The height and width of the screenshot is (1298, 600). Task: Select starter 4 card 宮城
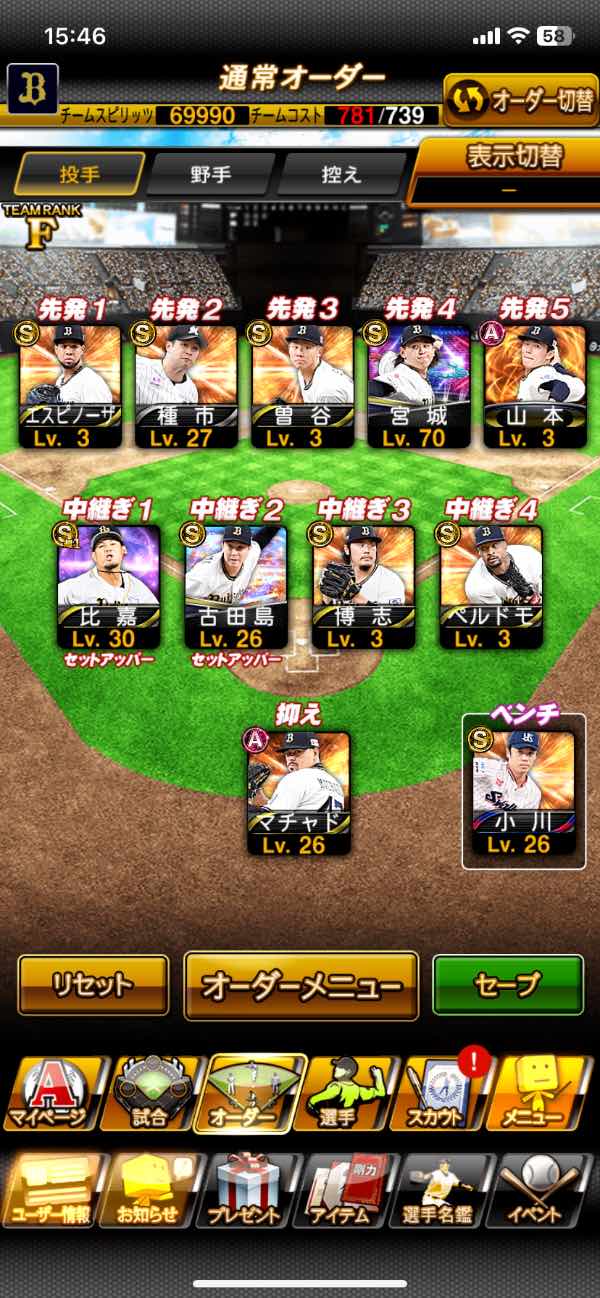pyautogui.click(x=417, y=385)
